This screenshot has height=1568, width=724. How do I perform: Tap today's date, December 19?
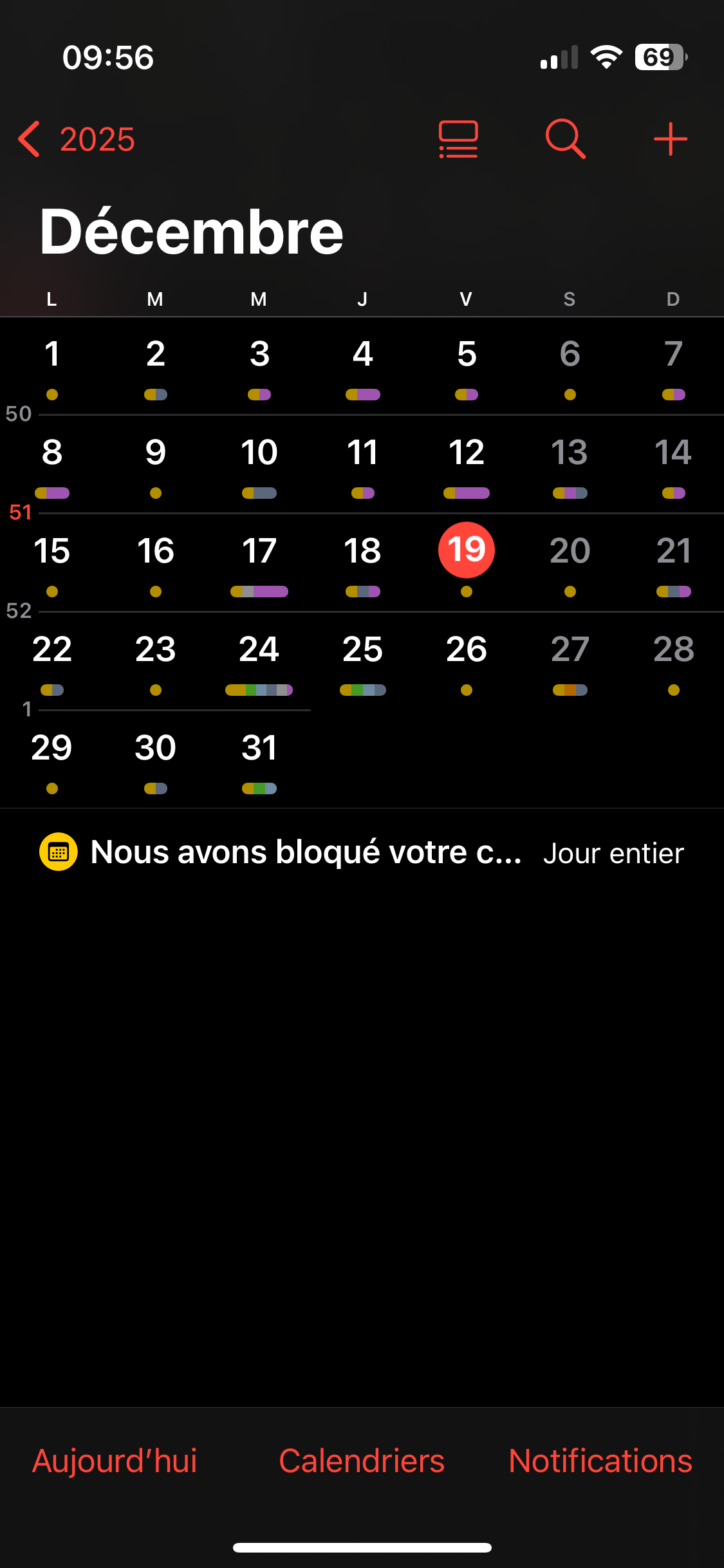point(467,550)
